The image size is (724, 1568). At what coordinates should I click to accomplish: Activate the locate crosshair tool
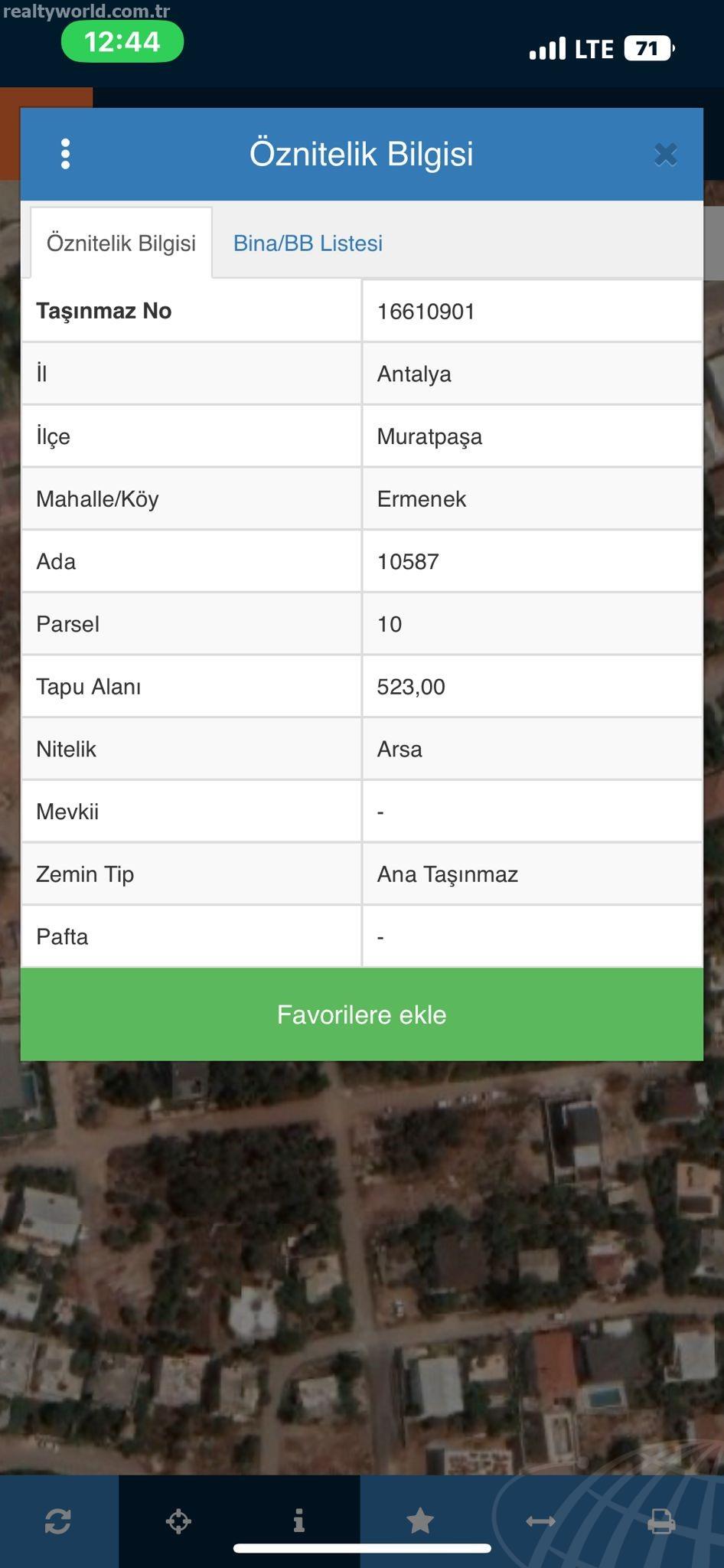pyautogui.click(x=178, y=1521)
